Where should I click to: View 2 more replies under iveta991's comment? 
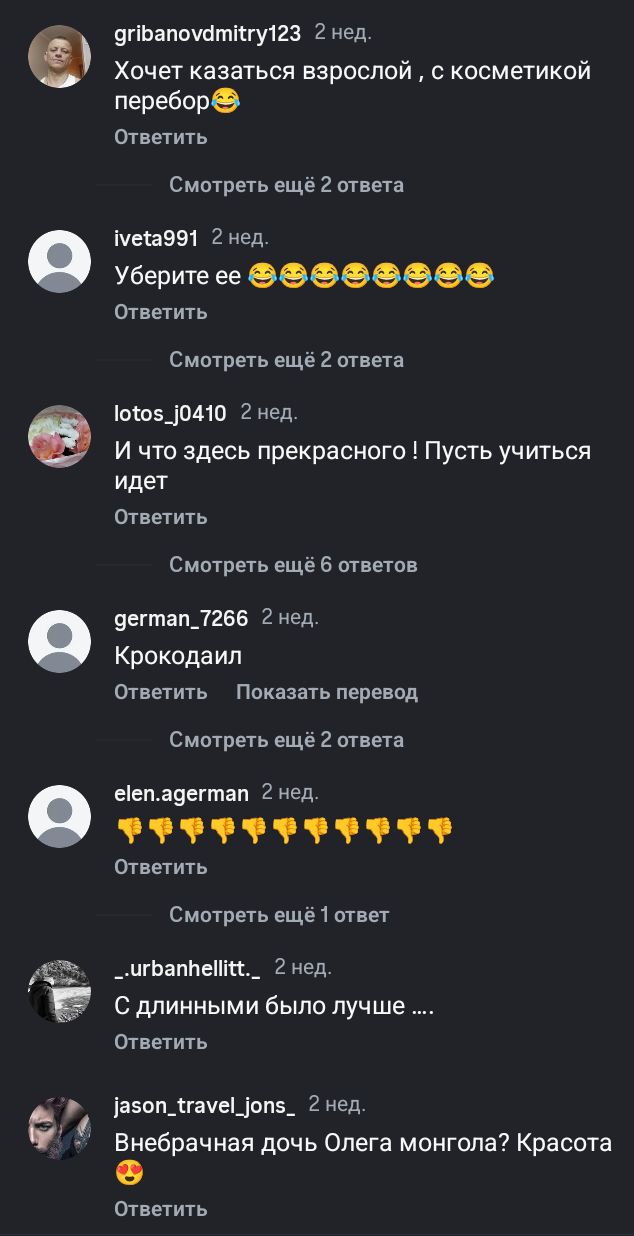(x=286, y=360)
